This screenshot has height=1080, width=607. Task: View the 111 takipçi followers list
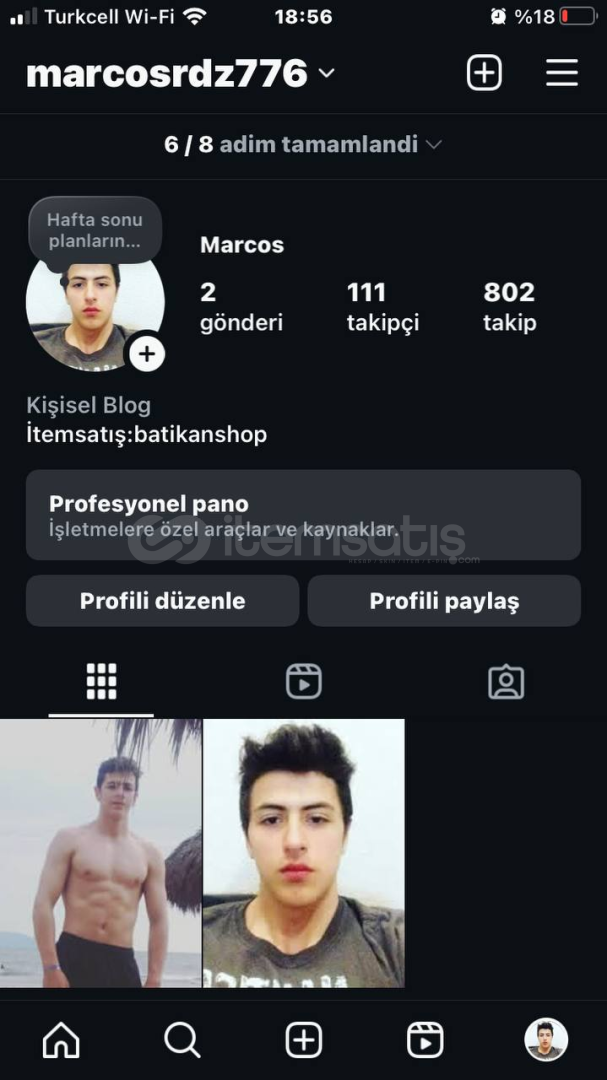(382, 306)
